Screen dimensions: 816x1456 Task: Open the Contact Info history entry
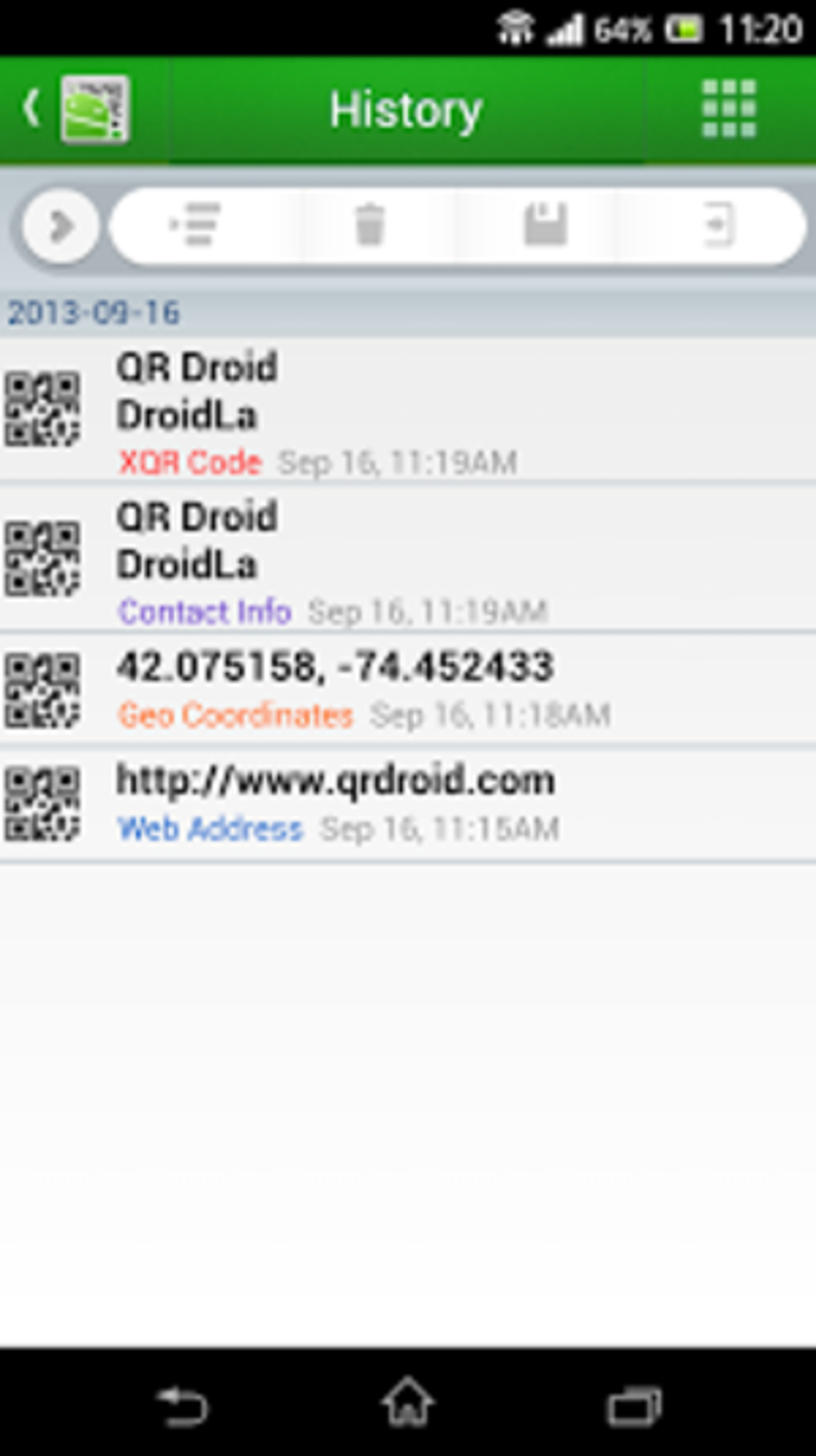tap(408, 558)
